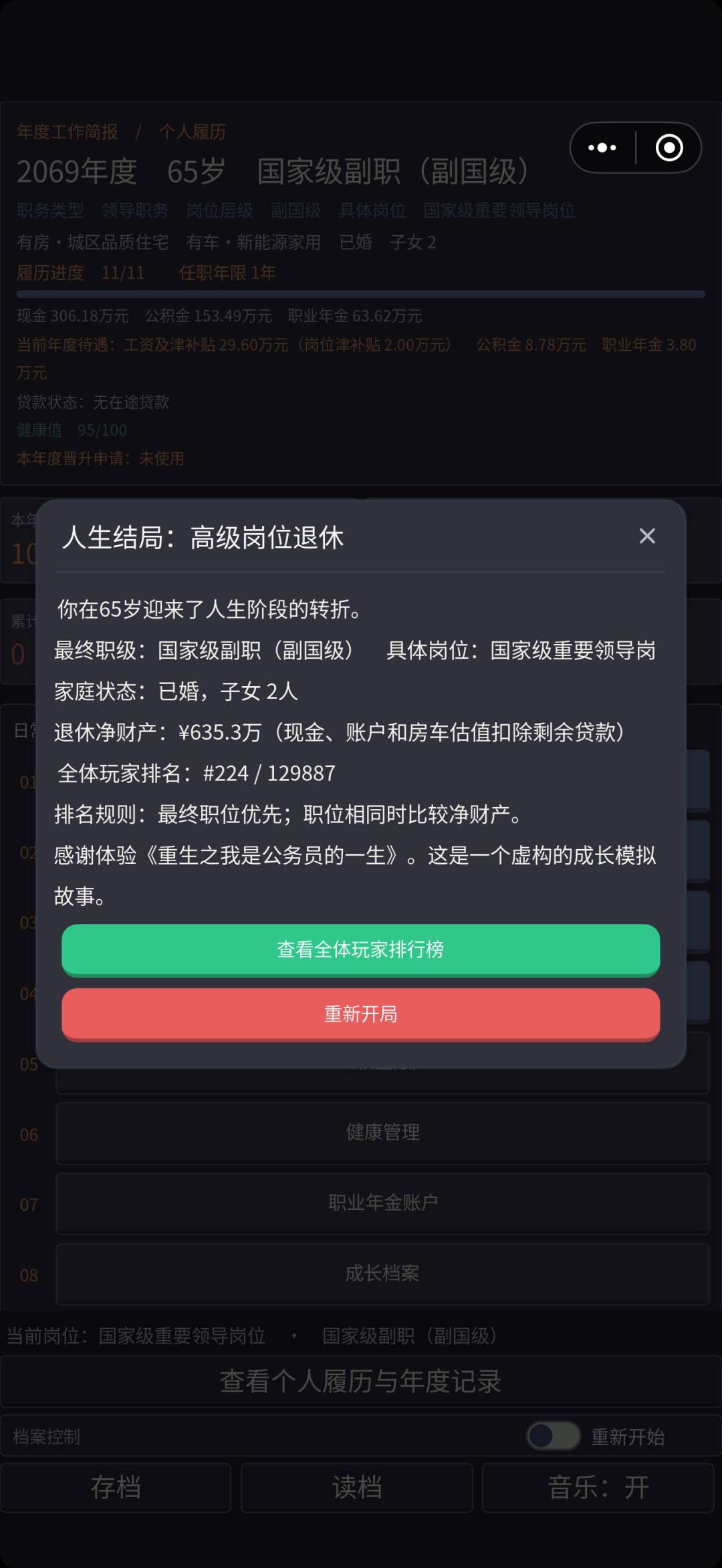Tap 查看全体玩家排行榜 button
This screenshot has width=722, height=1568.
pos(360,949)
